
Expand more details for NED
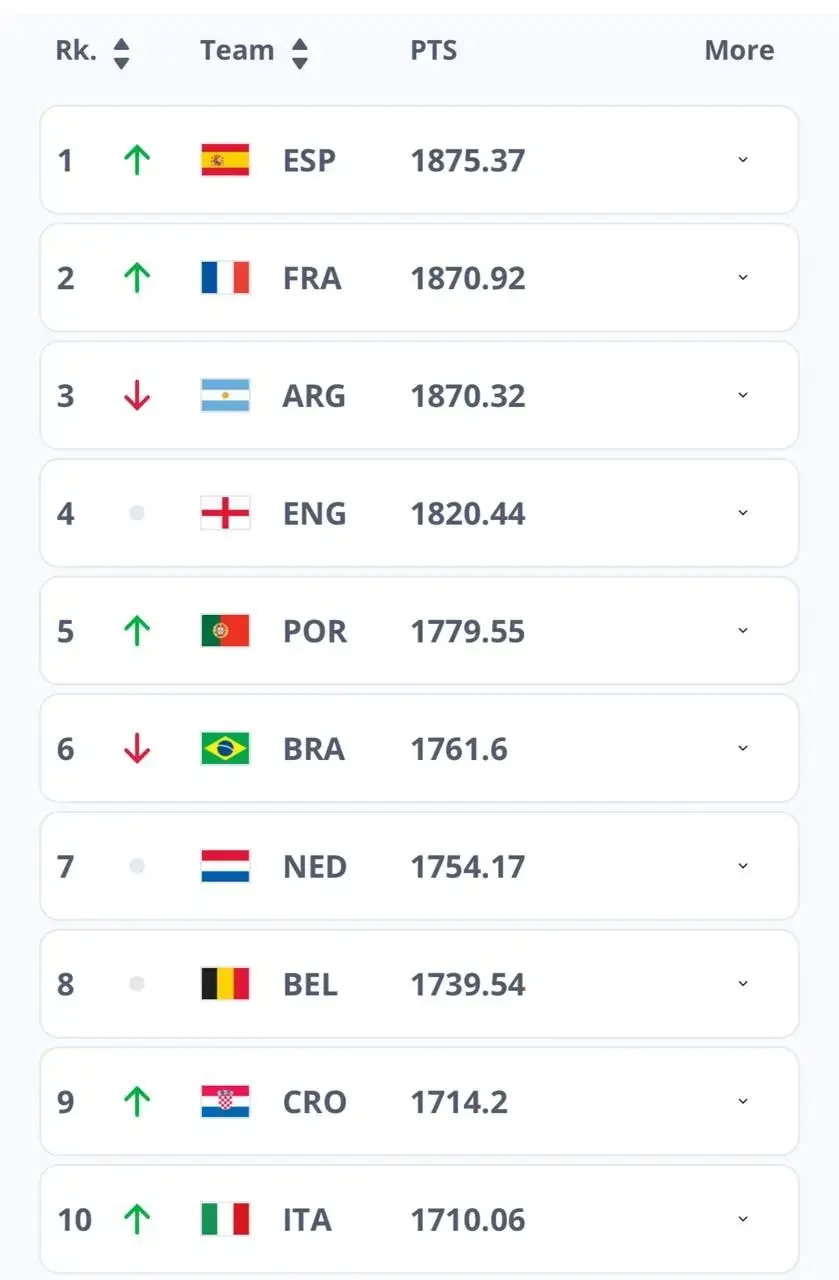pyautogui.click(x=742, y=866)
